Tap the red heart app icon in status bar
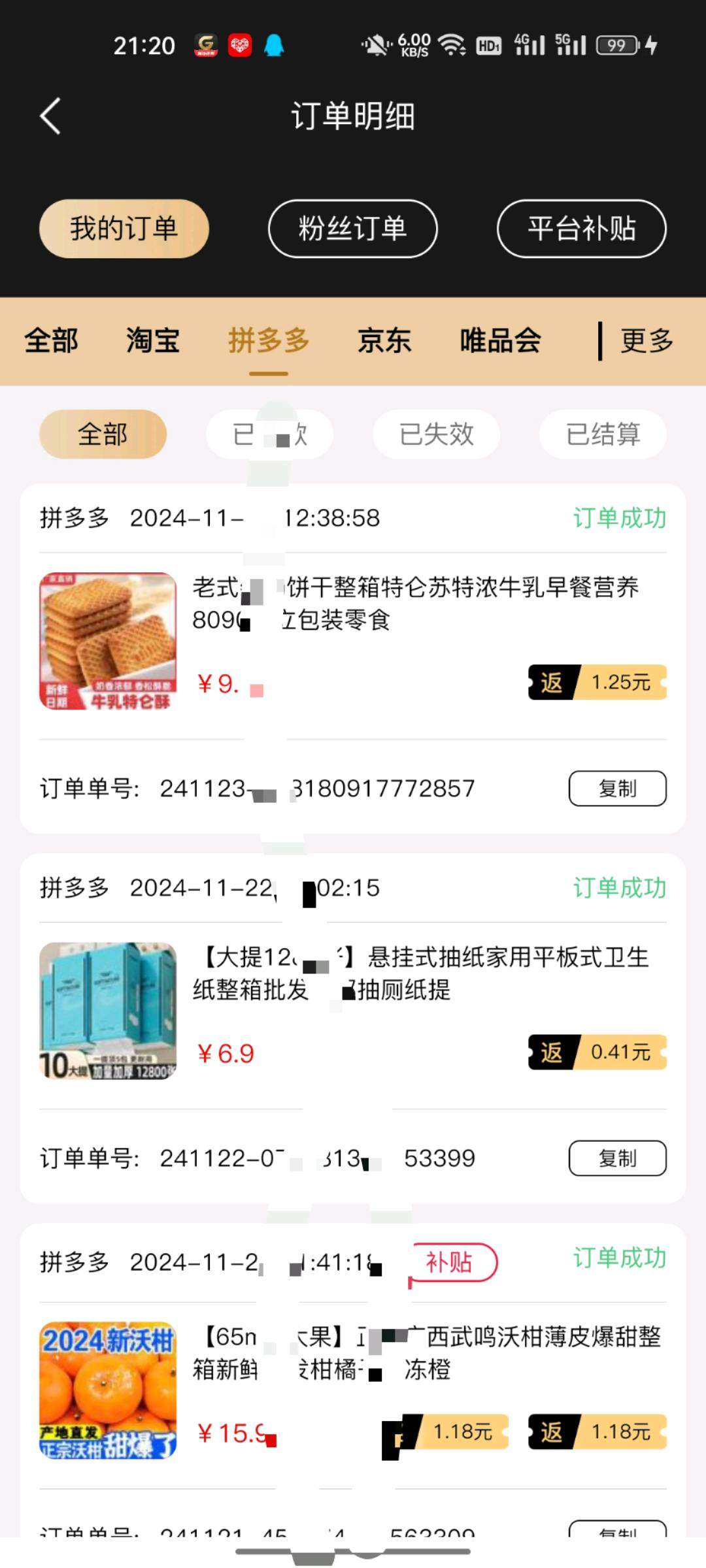The width and height of the screenshot is (706, 1568). tap(238, 44)
